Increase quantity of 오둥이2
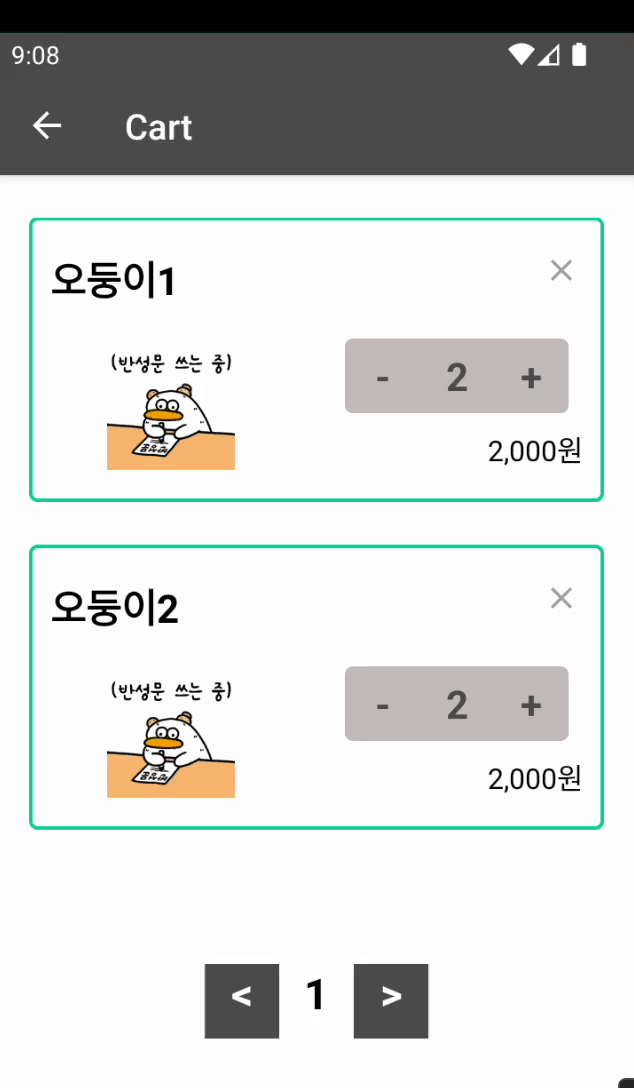 (531, 704)
